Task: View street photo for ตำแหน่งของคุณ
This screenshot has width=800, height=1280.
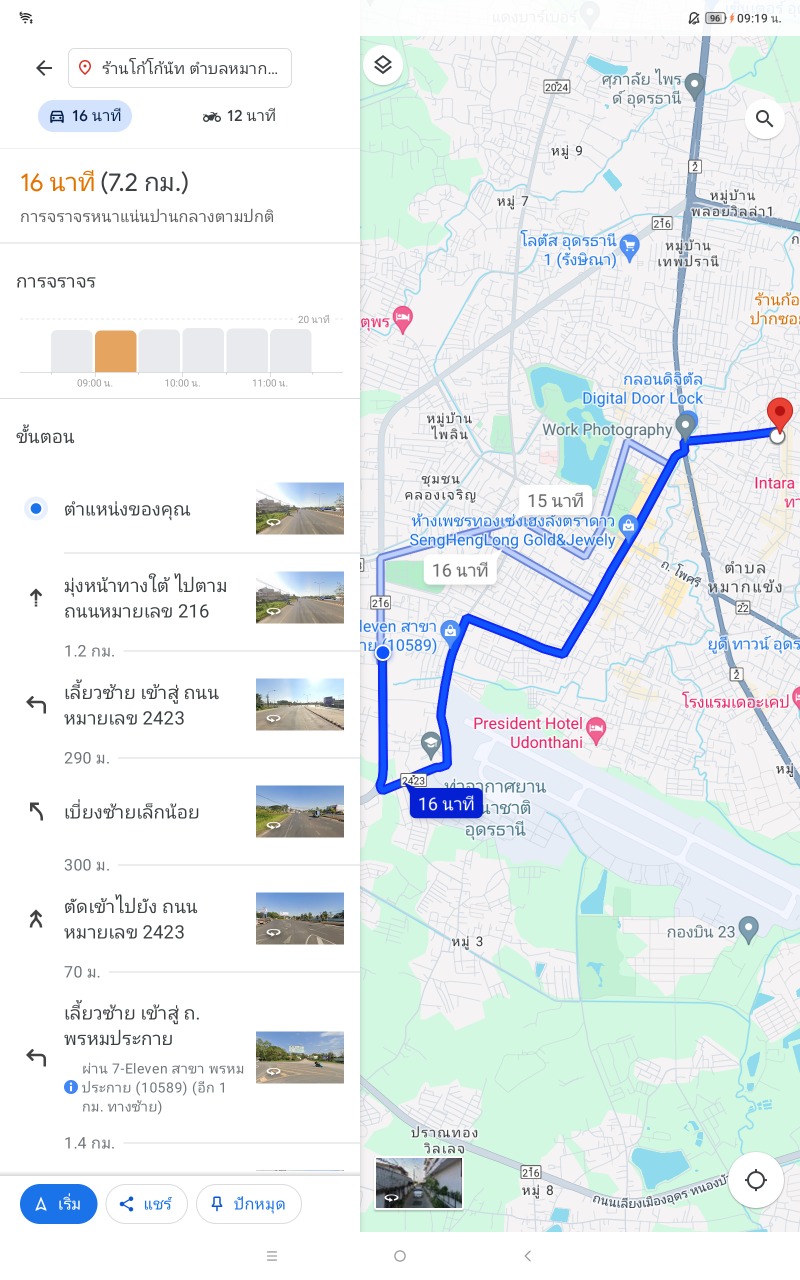Action: click(300, 509)
